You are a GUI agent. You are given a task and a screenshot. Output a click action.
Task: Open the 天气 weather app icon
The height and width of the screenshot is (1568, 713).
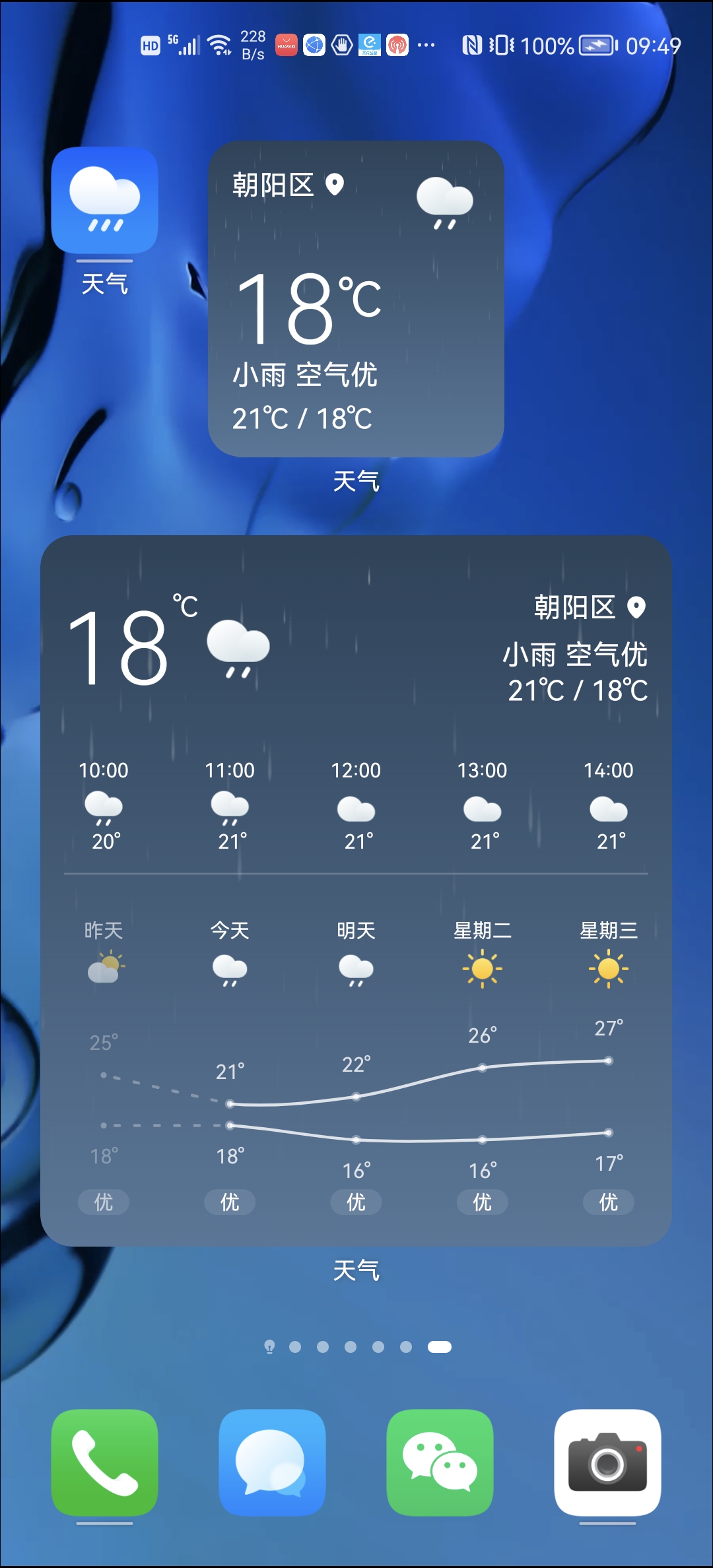pos(104,200)
